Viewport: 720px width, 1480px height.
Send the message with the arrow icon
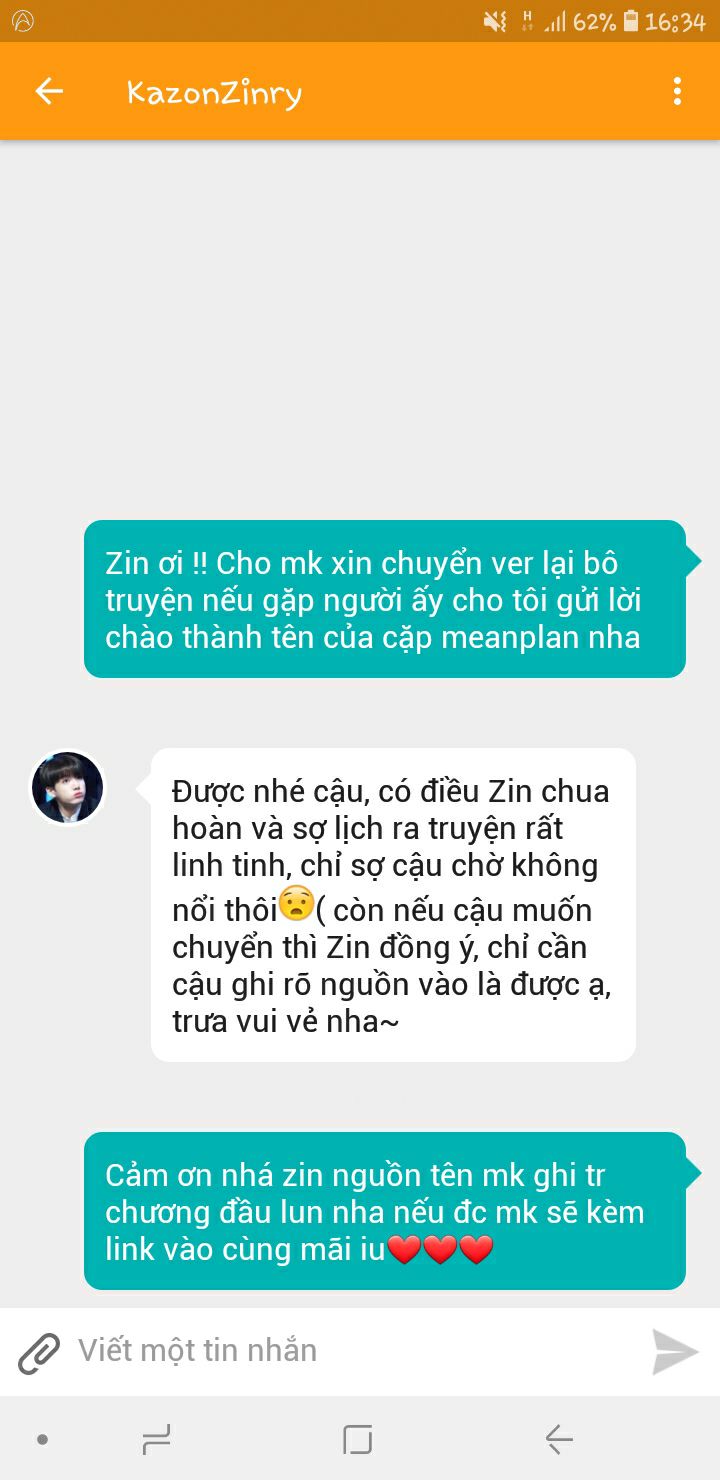coord(675,1352)
